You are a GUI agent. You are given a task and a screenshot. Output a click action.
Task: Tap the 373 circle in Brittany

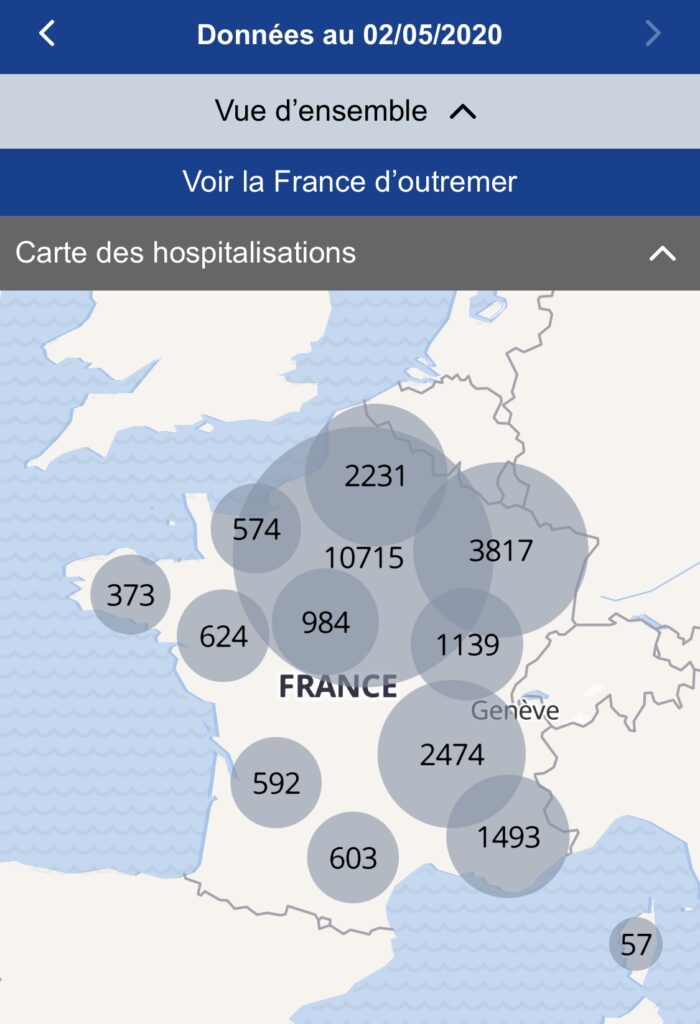pyautogui.click(x=131, y=595)
